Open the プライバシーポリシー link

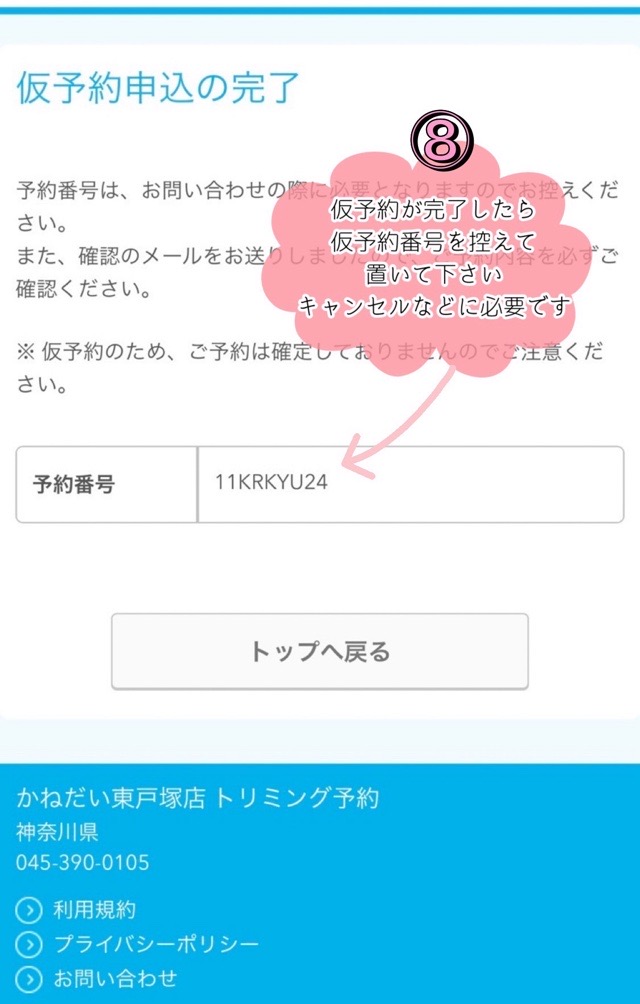[155, 944]
